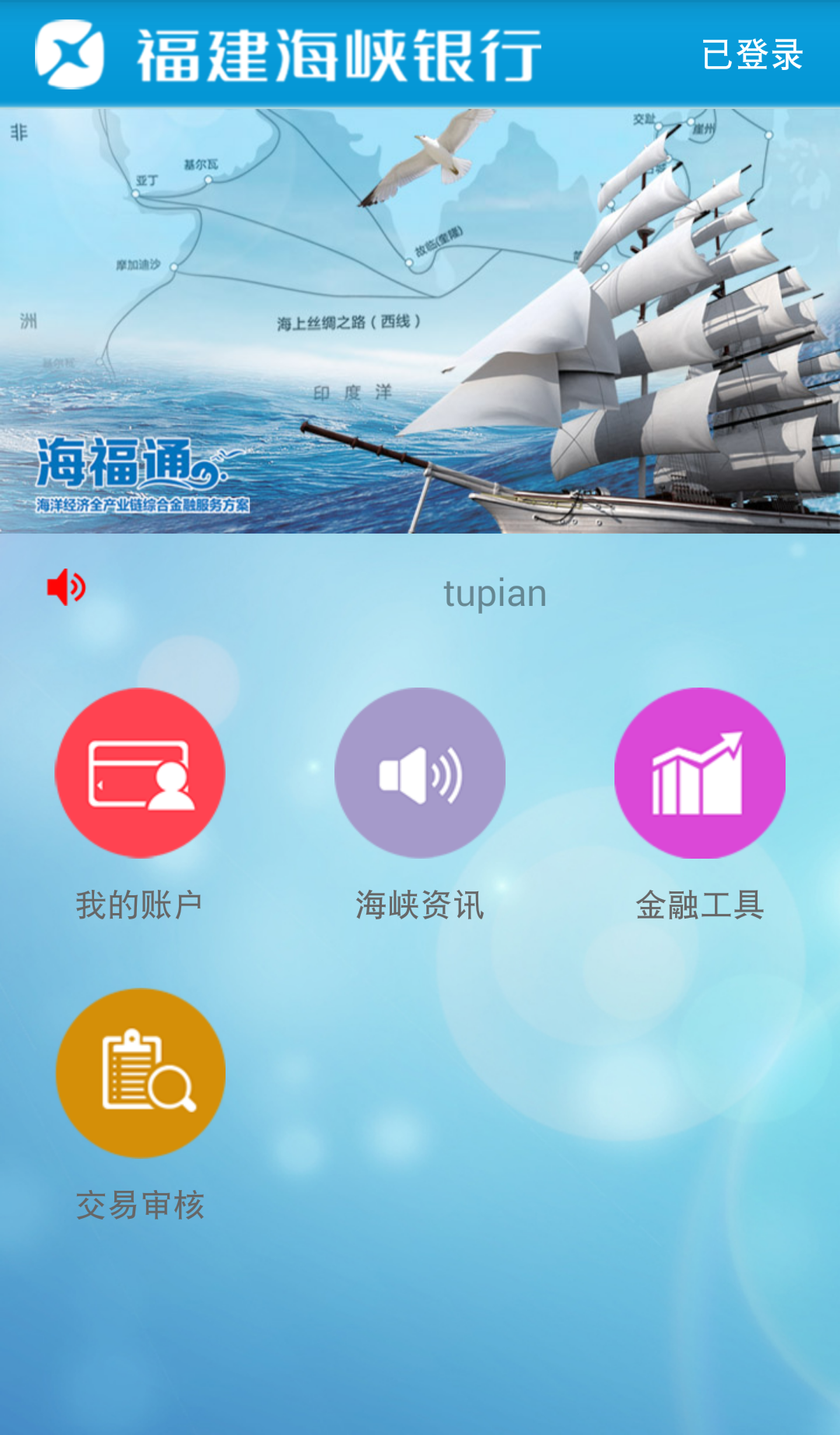
Task: Open 金融工具 financial tools
Action: pyautogui.click(x=700, y=773)
